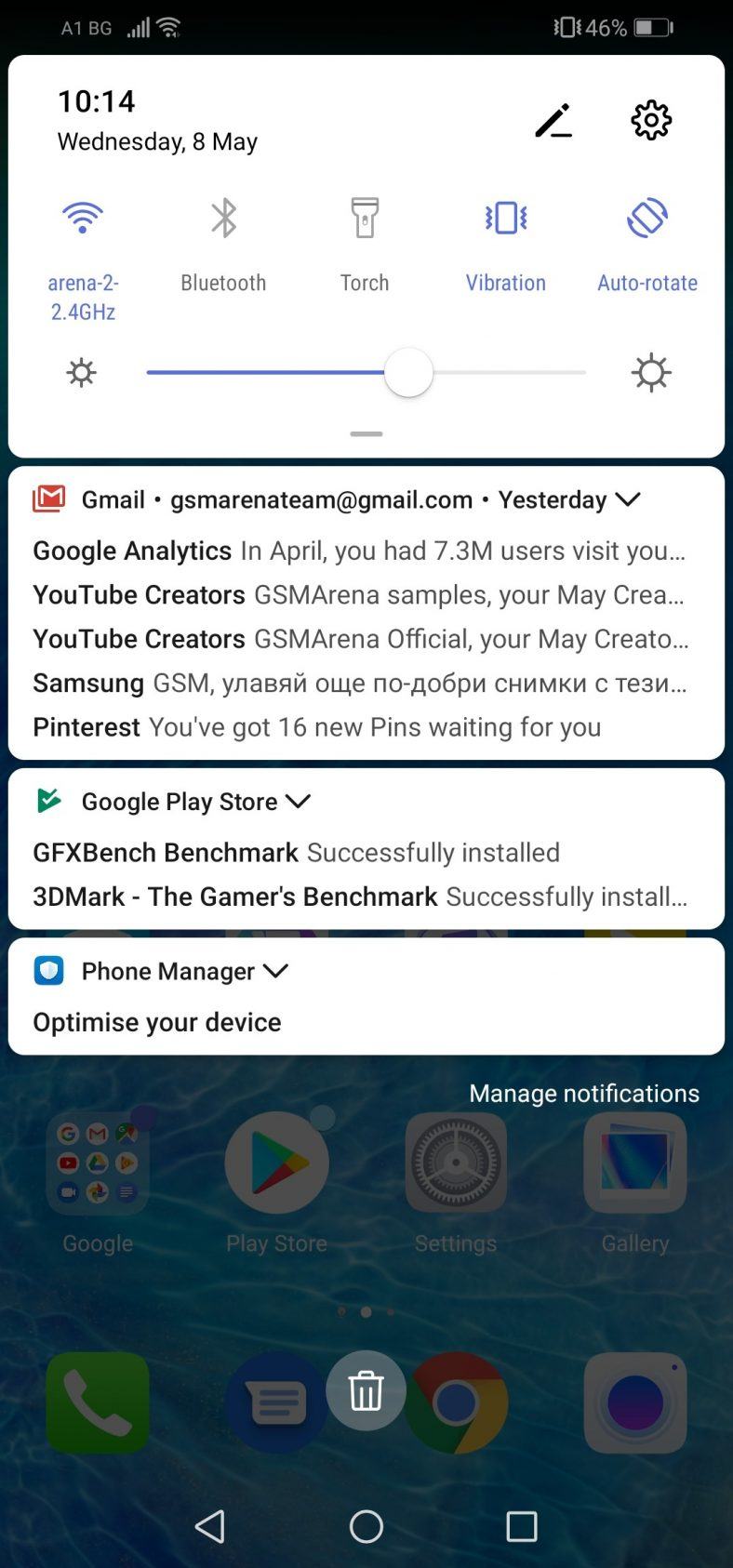Open the Pinterest email notification
This screenshot has width=733, height=1568.
coord(316,727)
